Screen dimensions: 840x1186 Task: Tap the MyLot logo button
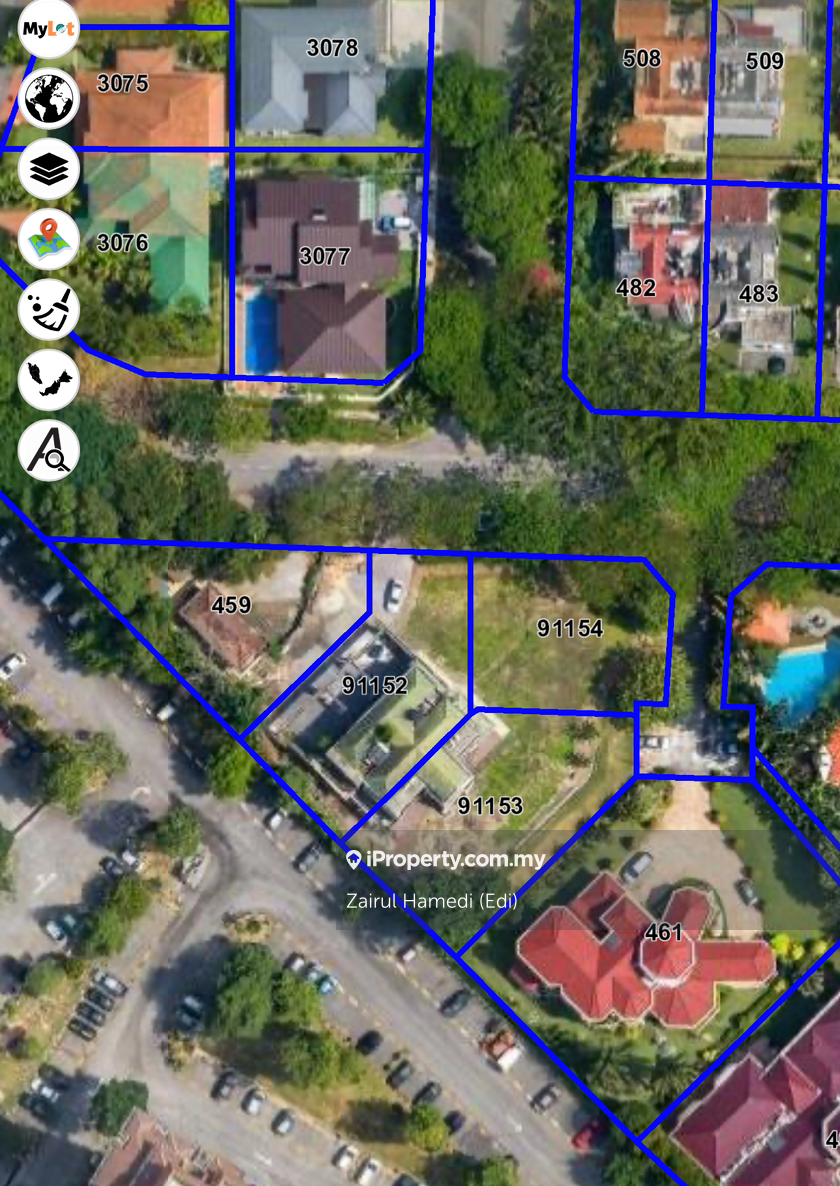click(x=48, y=29)
